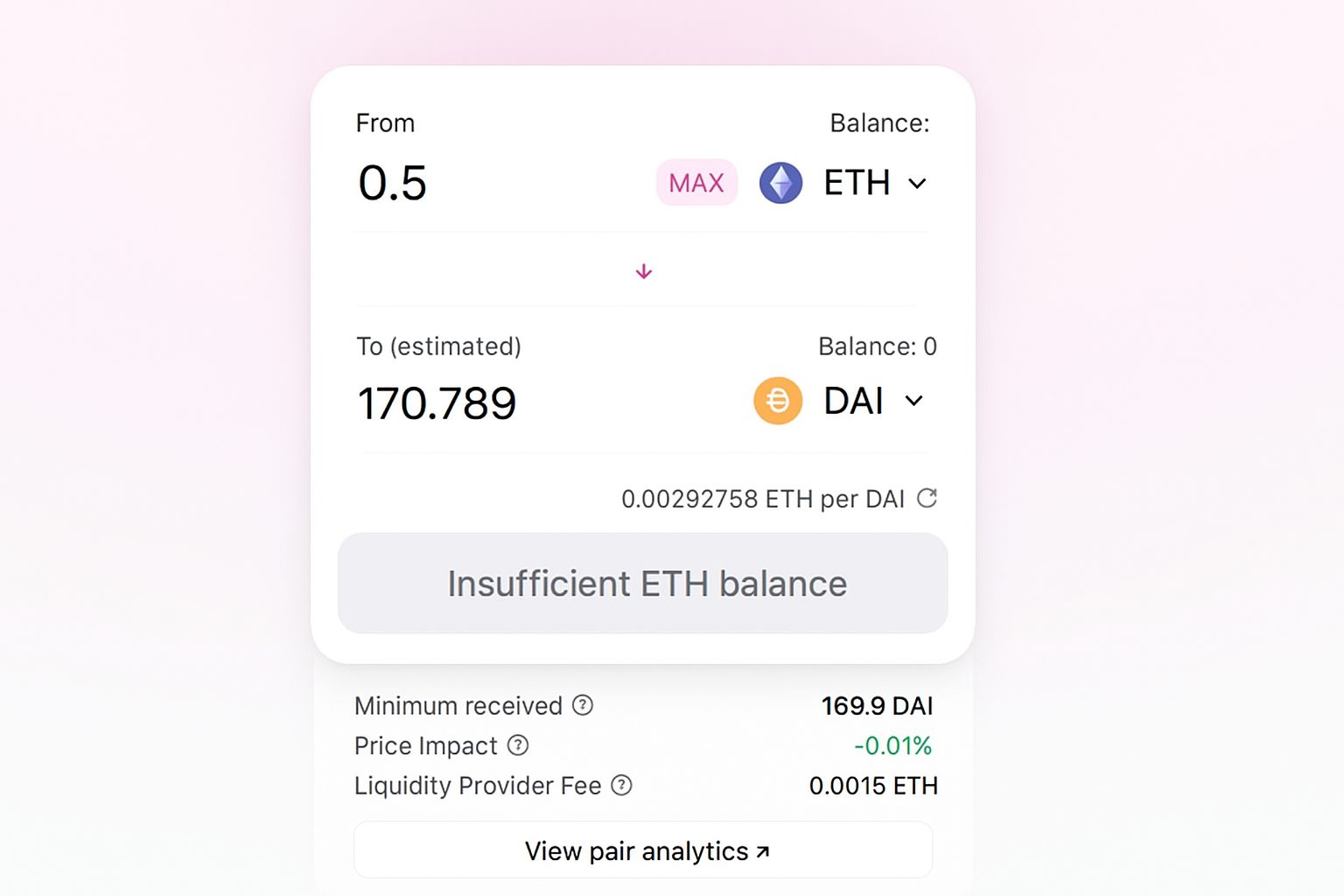Invert the ETH per DAI rate

pos(927,499)
